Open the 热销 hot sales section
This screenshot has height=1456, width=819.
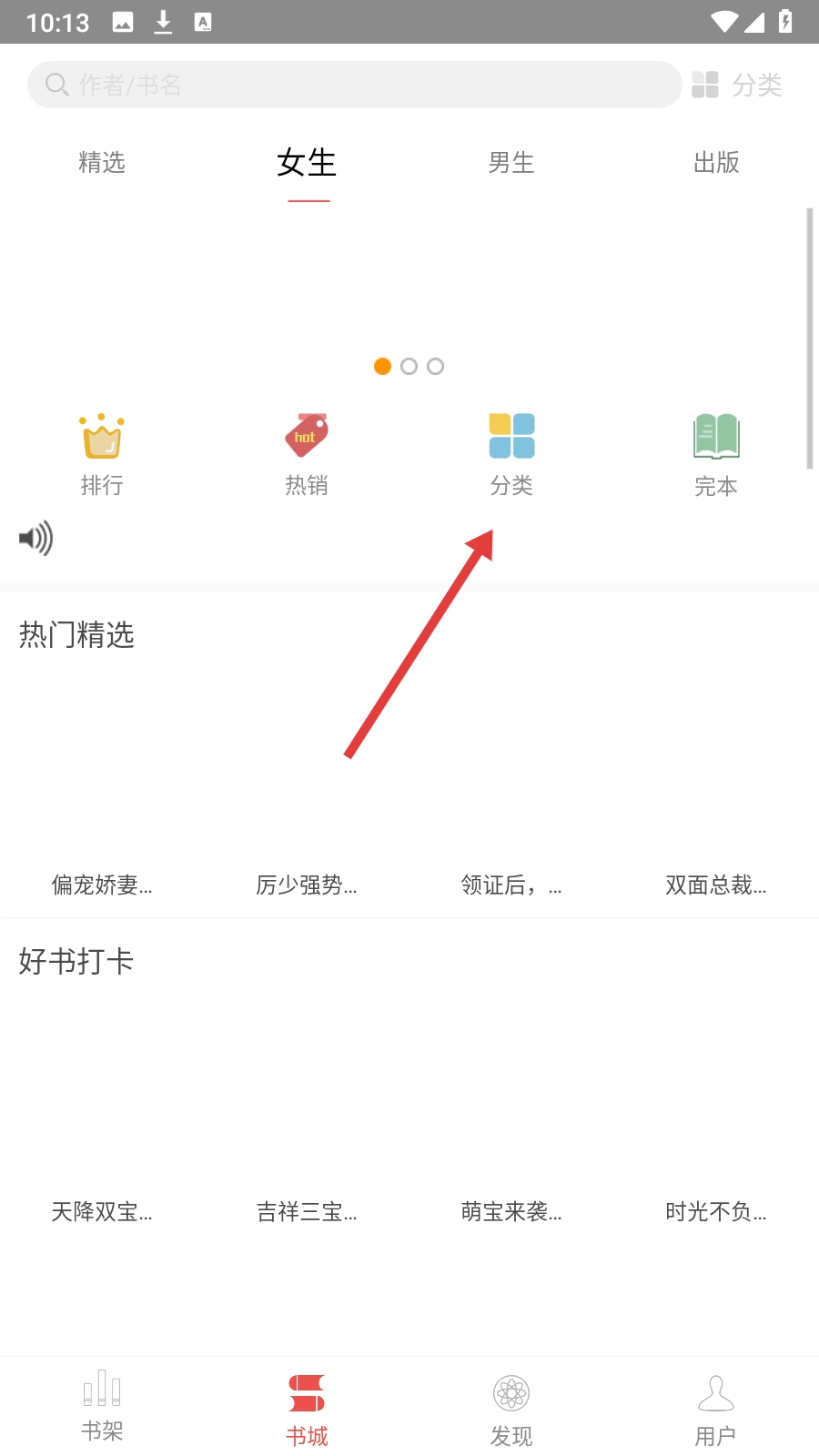click(307, 453)
